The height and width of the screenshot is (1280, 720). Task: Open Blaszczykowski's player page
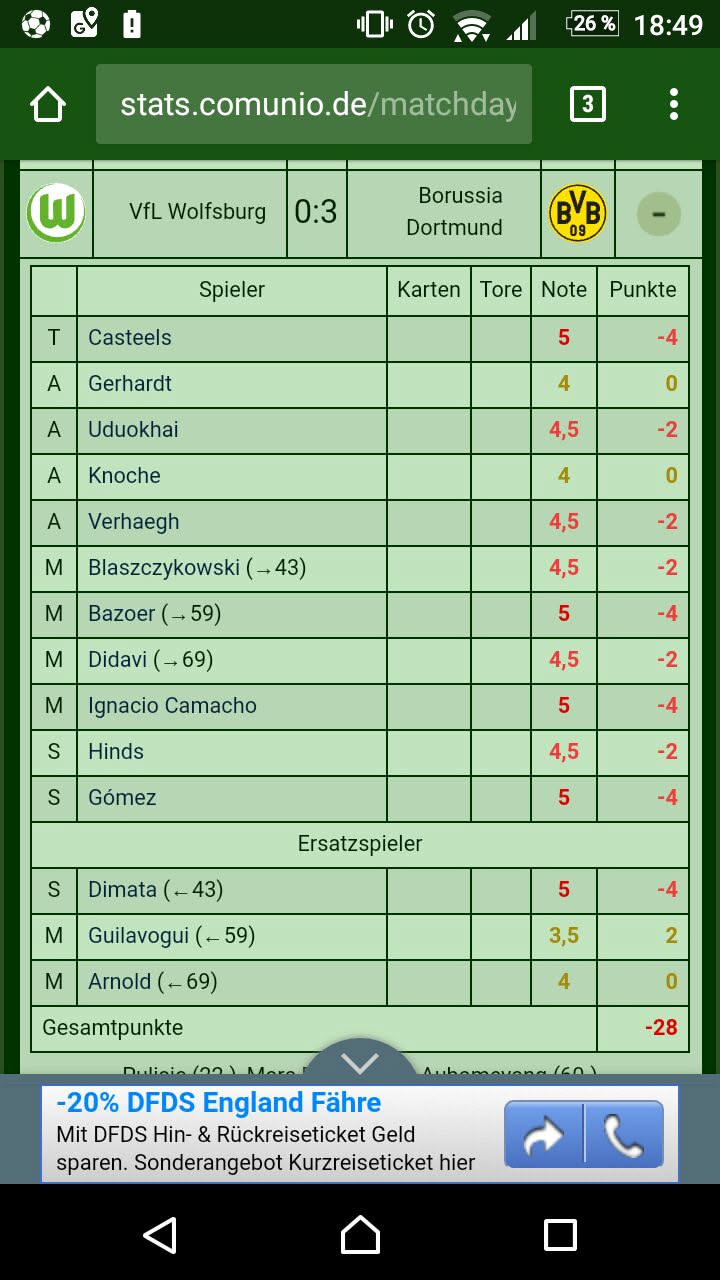164,568
